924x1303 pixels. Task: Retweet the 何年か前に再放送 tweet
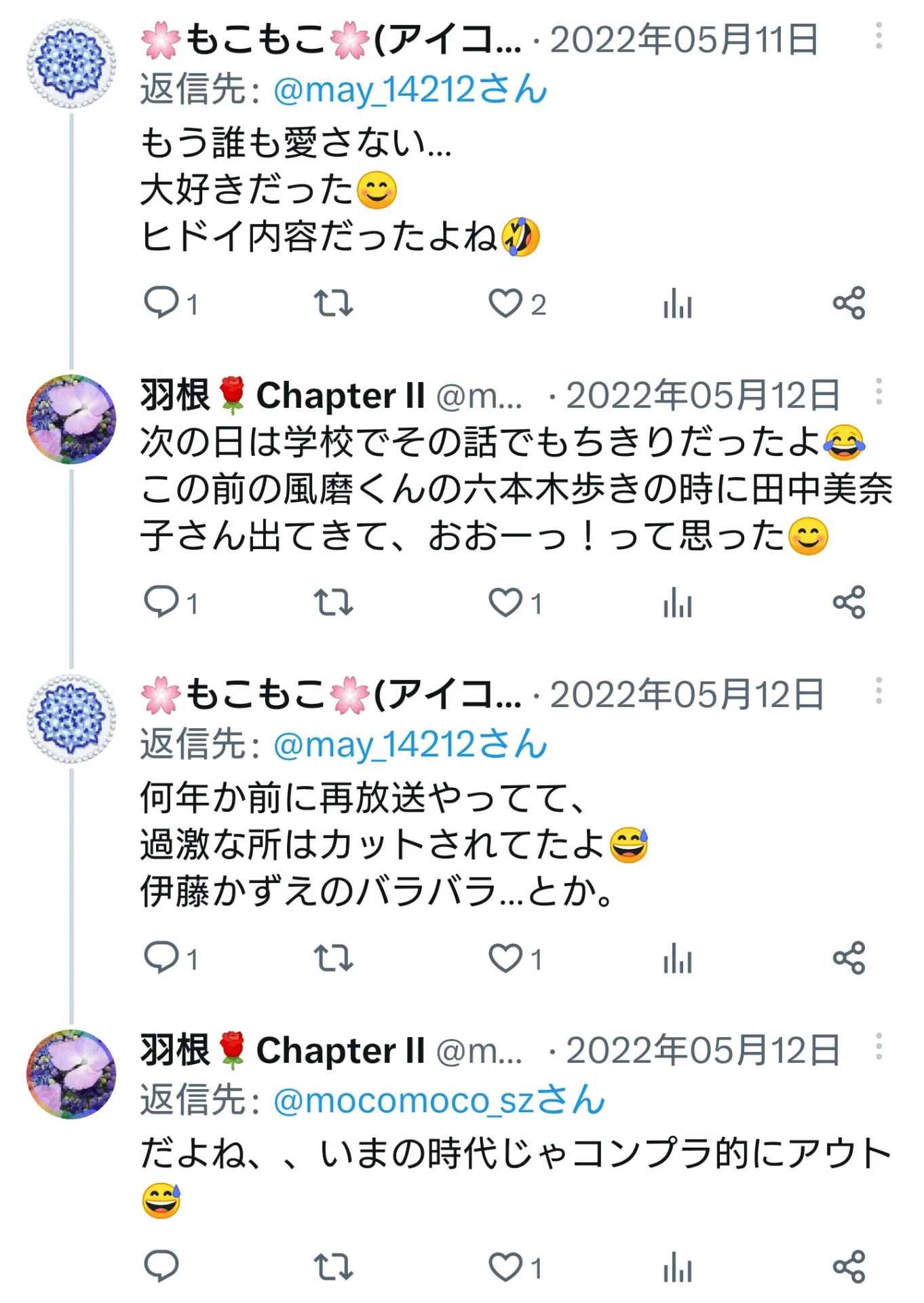point(333,958)
